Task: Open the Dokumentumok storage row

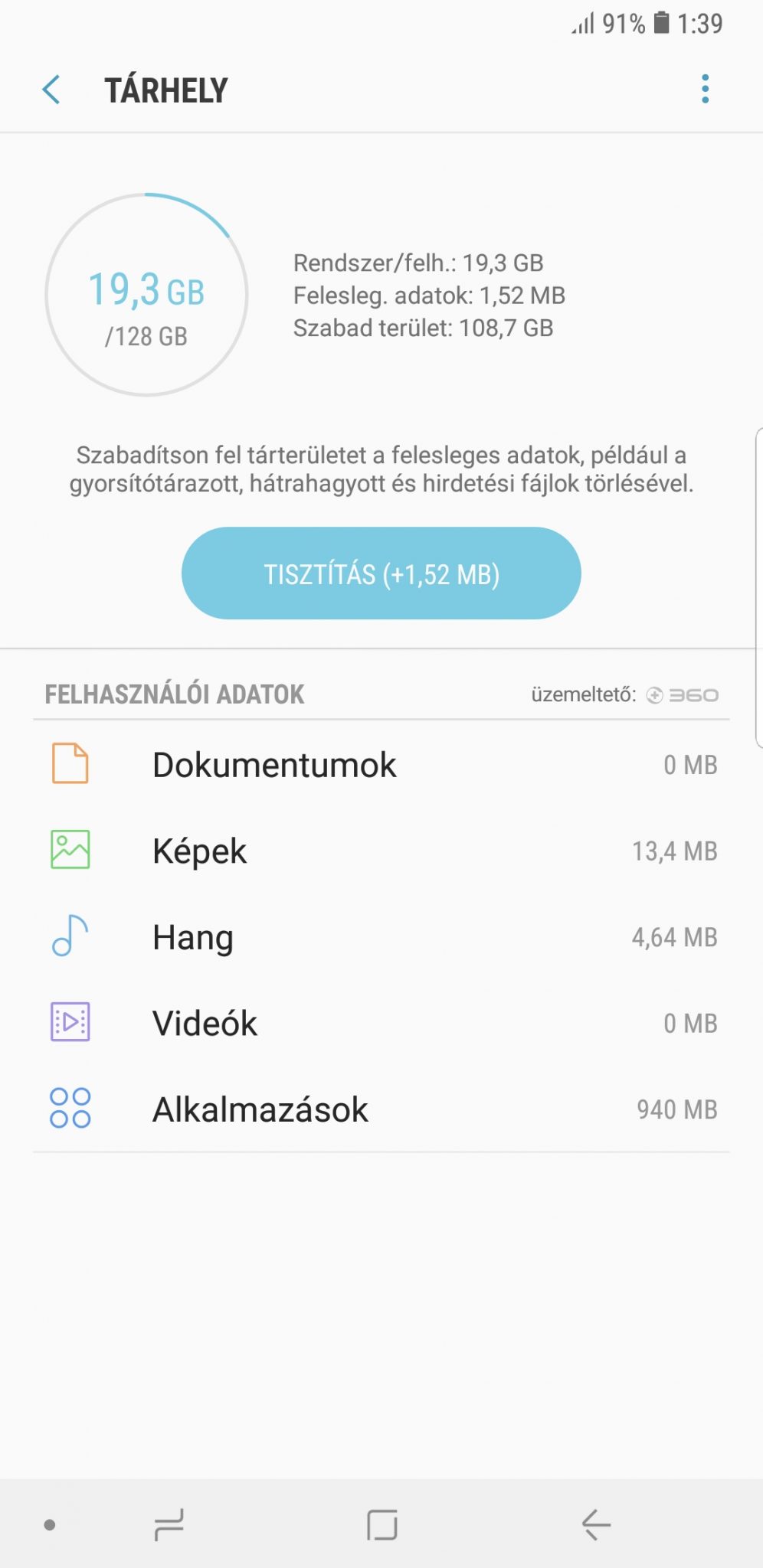Action: coord(381,764)
